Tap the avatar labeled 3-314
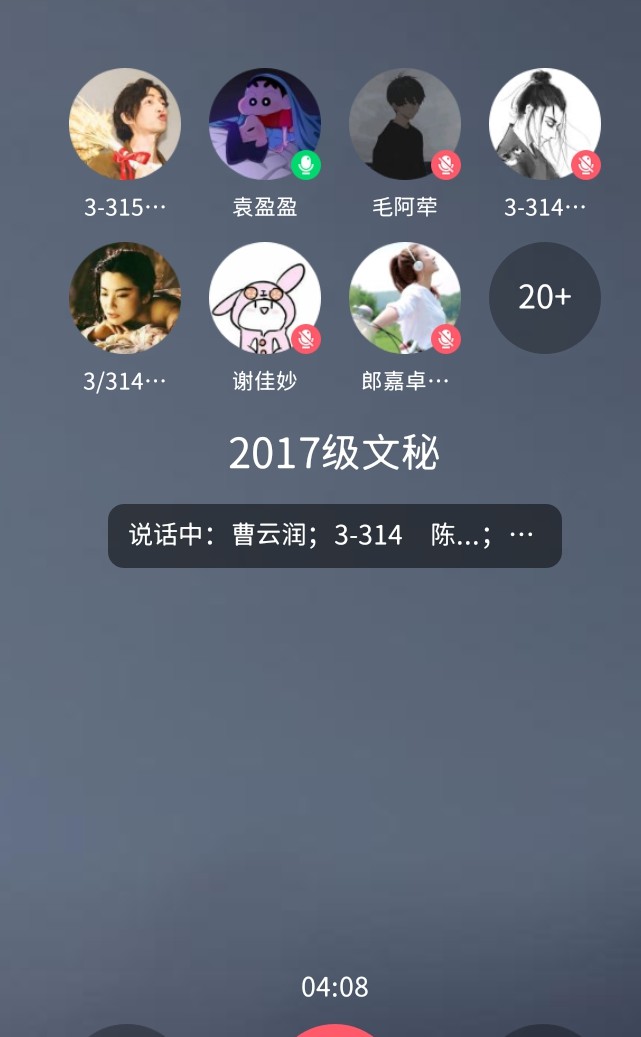The image size is (641, 1037). (x=545, y=124)
